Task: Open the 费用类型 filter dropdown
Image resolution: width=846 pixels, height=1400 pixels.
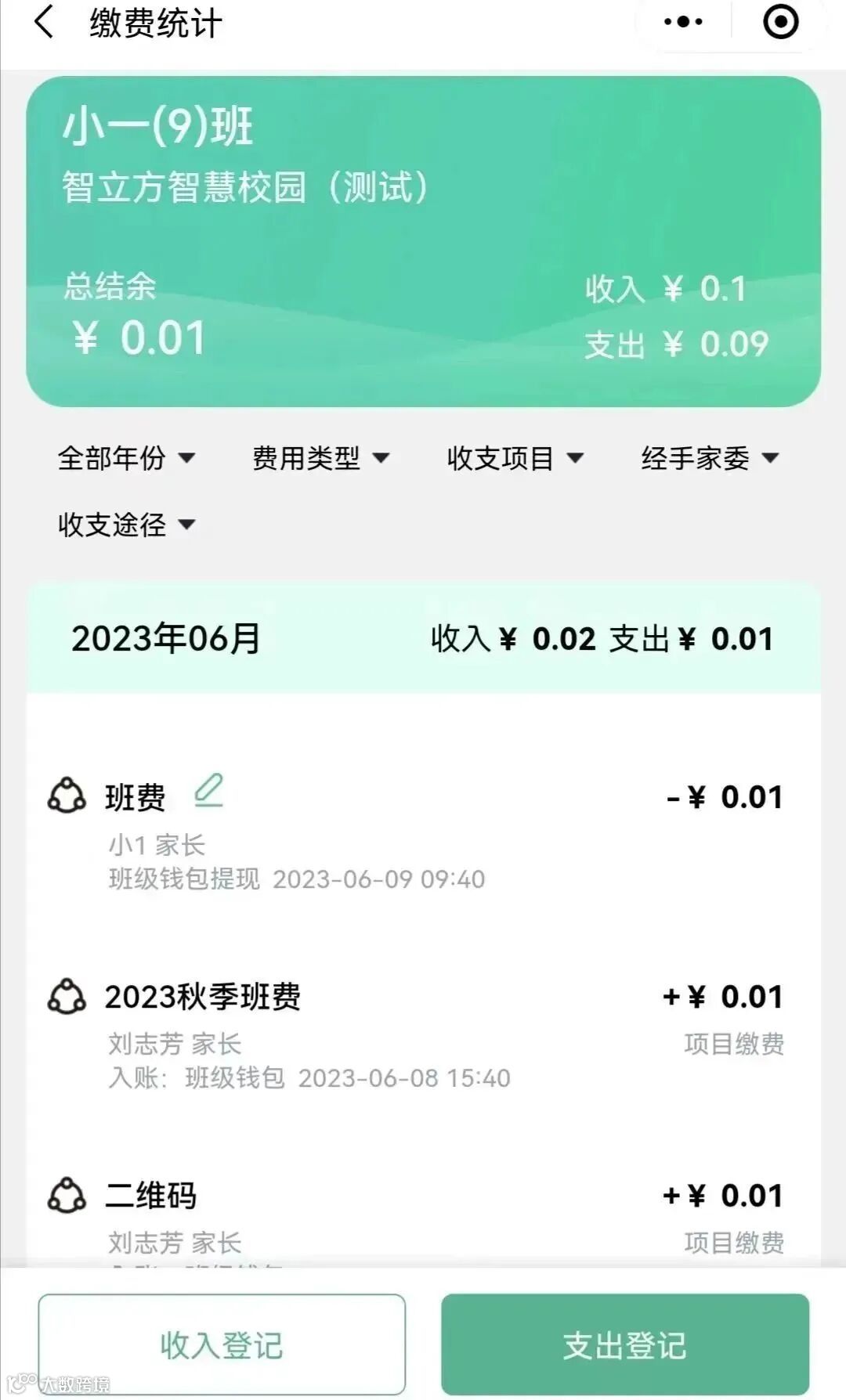Action: click(x=320, y=458)
